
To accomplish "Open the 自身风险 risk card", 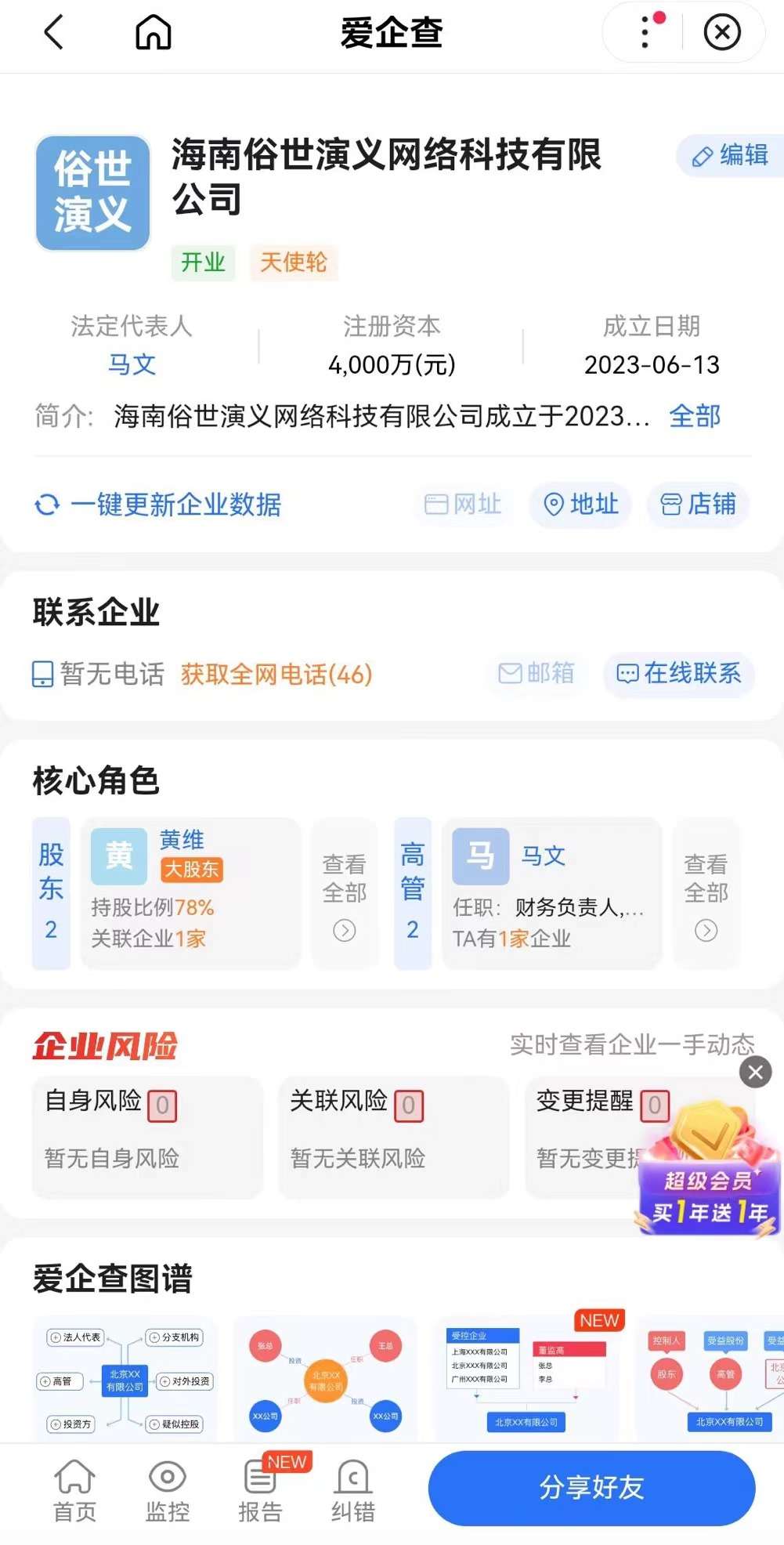I will 147,1136.
